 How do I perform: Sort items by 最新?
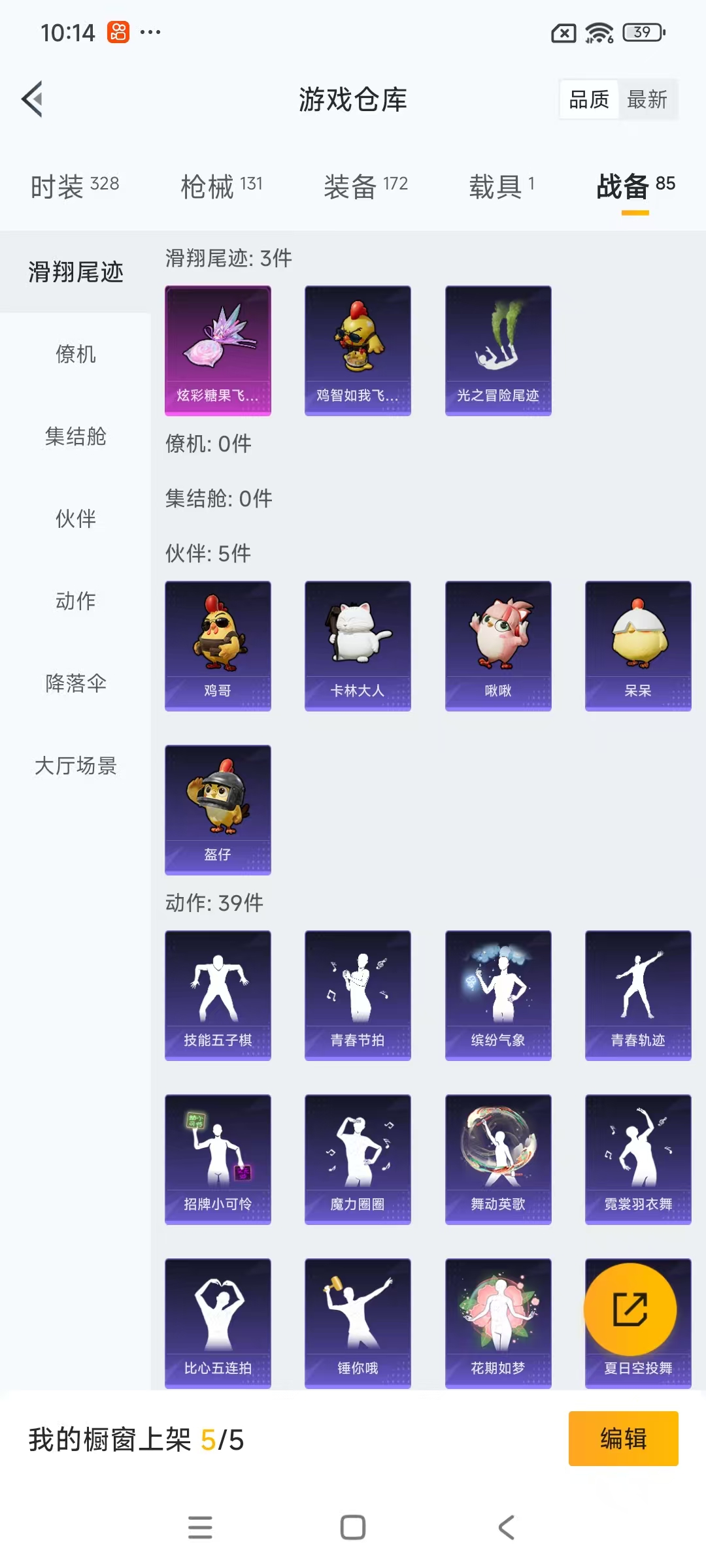(x=647, y=99)
